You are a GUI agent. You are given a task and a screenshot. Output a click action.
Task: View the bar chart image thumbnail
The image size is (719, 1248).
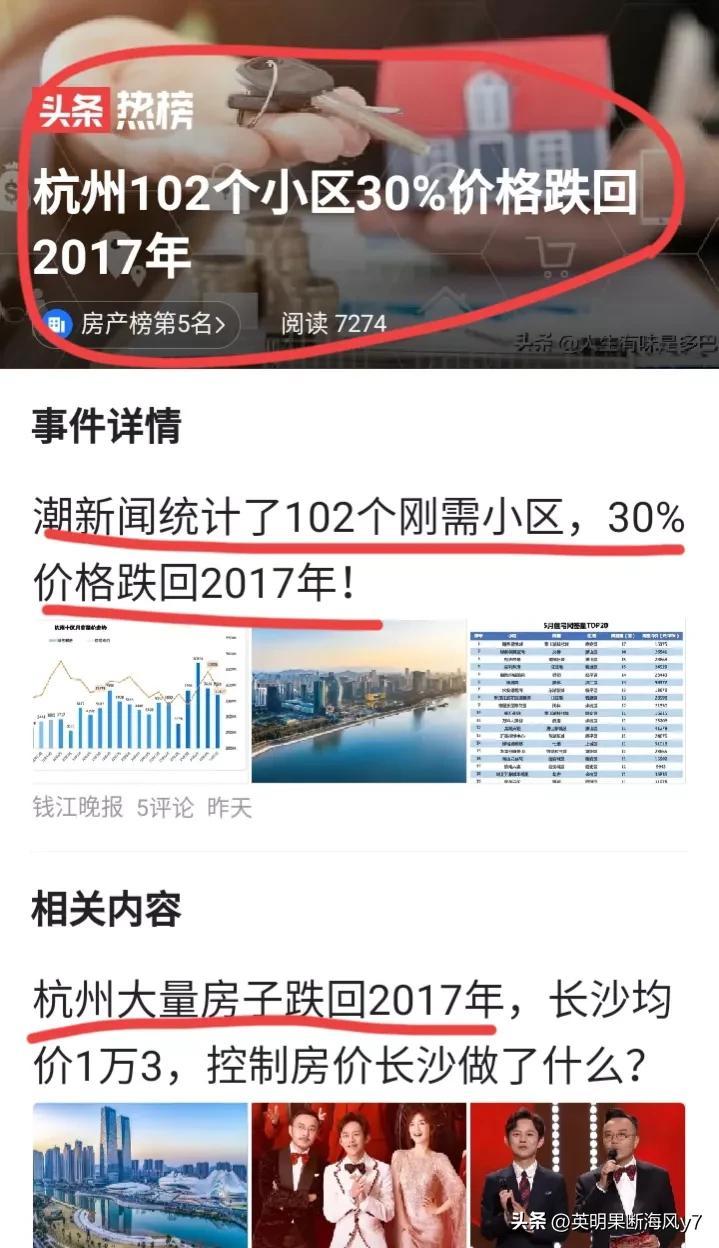pos(140,701)
